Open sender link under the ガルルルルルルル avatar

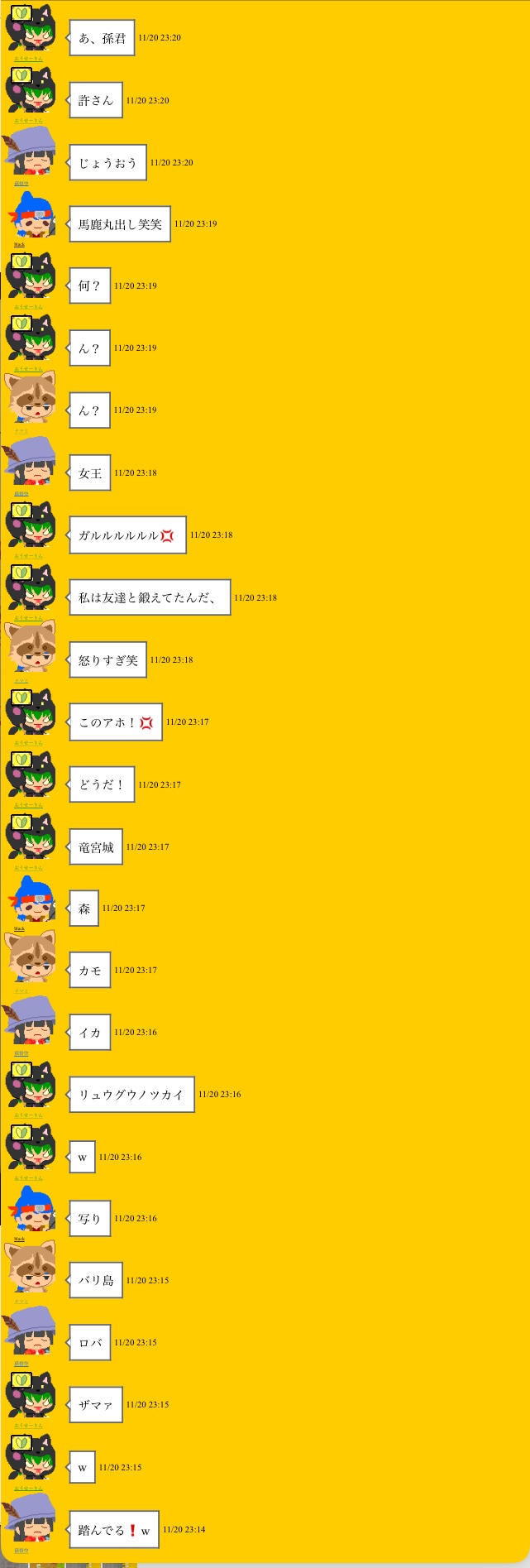pos(28,556)
